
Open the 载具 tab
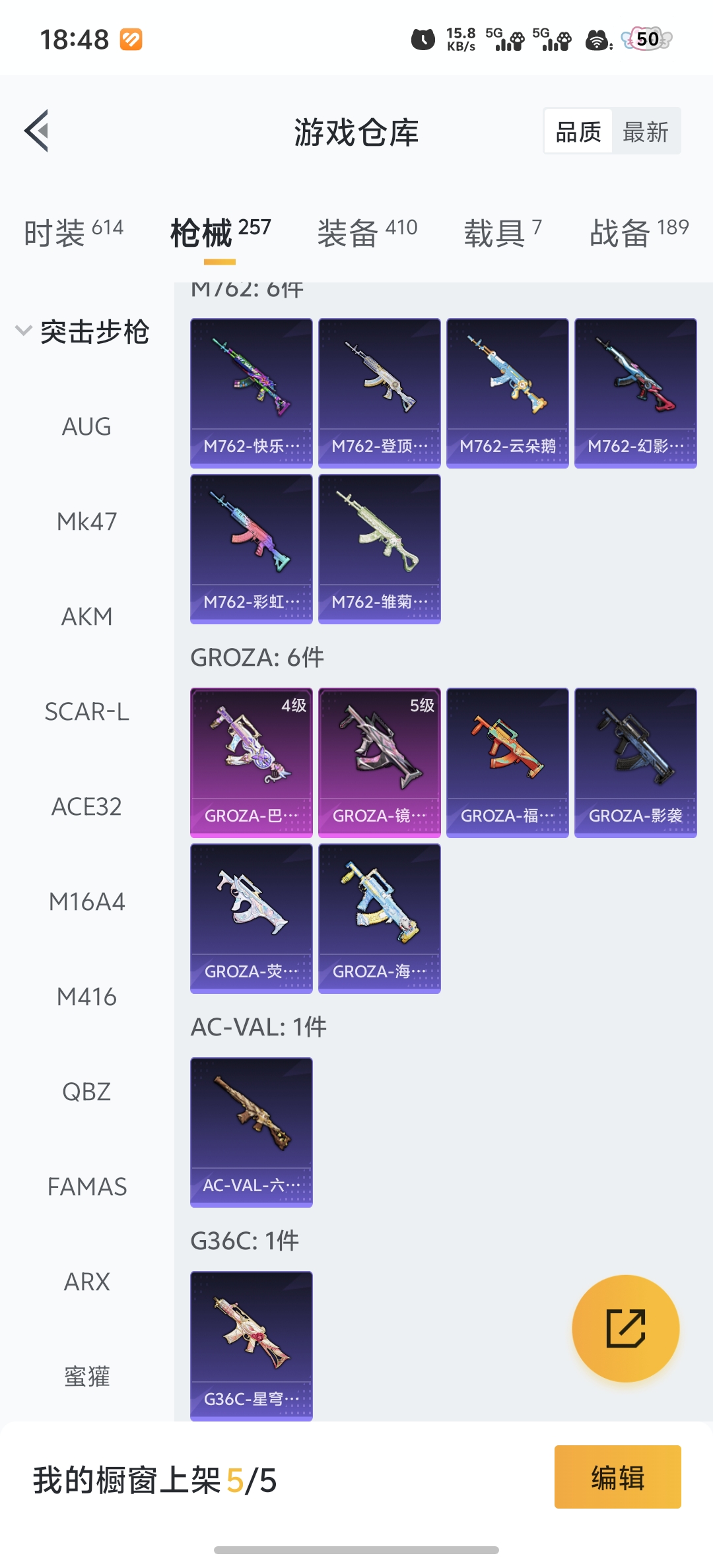502,233
